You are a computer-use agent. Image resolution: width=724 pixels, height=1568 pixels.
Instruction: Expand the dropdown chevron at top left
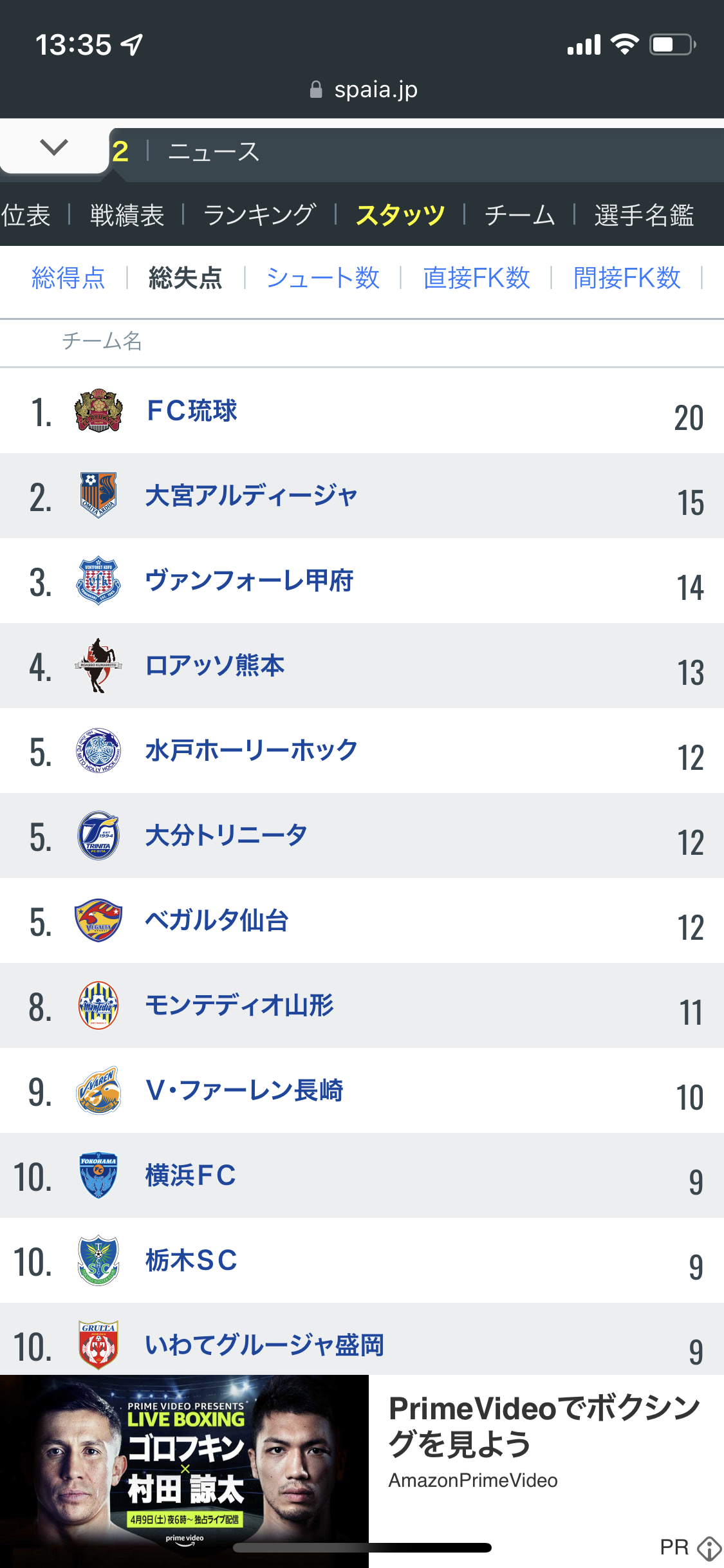(x=54, y=147)
